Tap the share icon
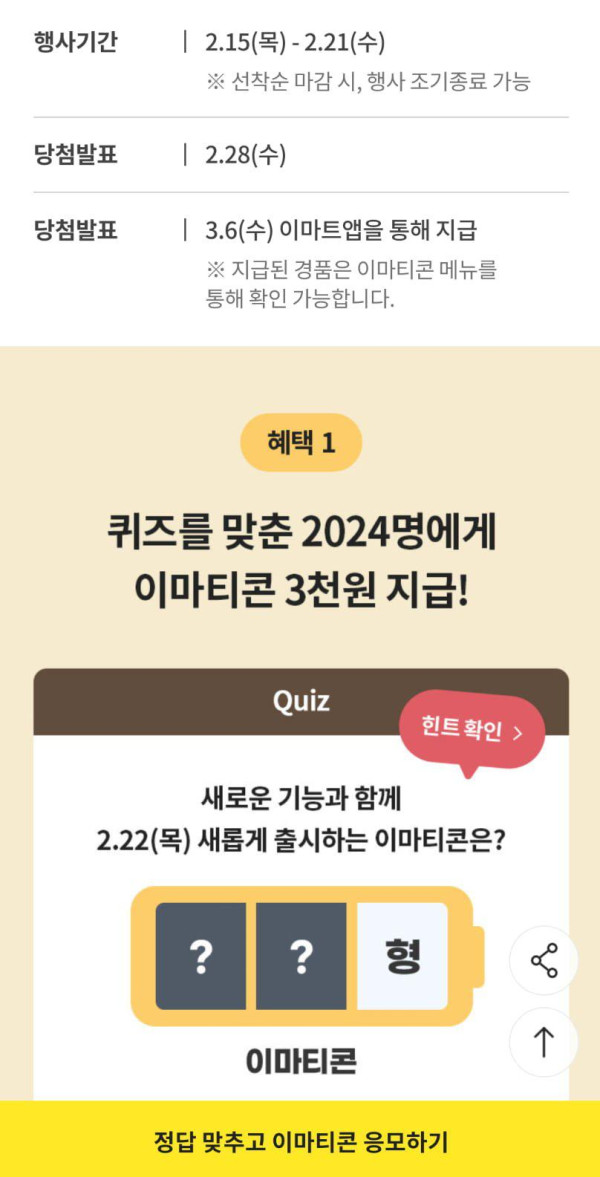Viewport: 600px width, 1177px height. 544,961
